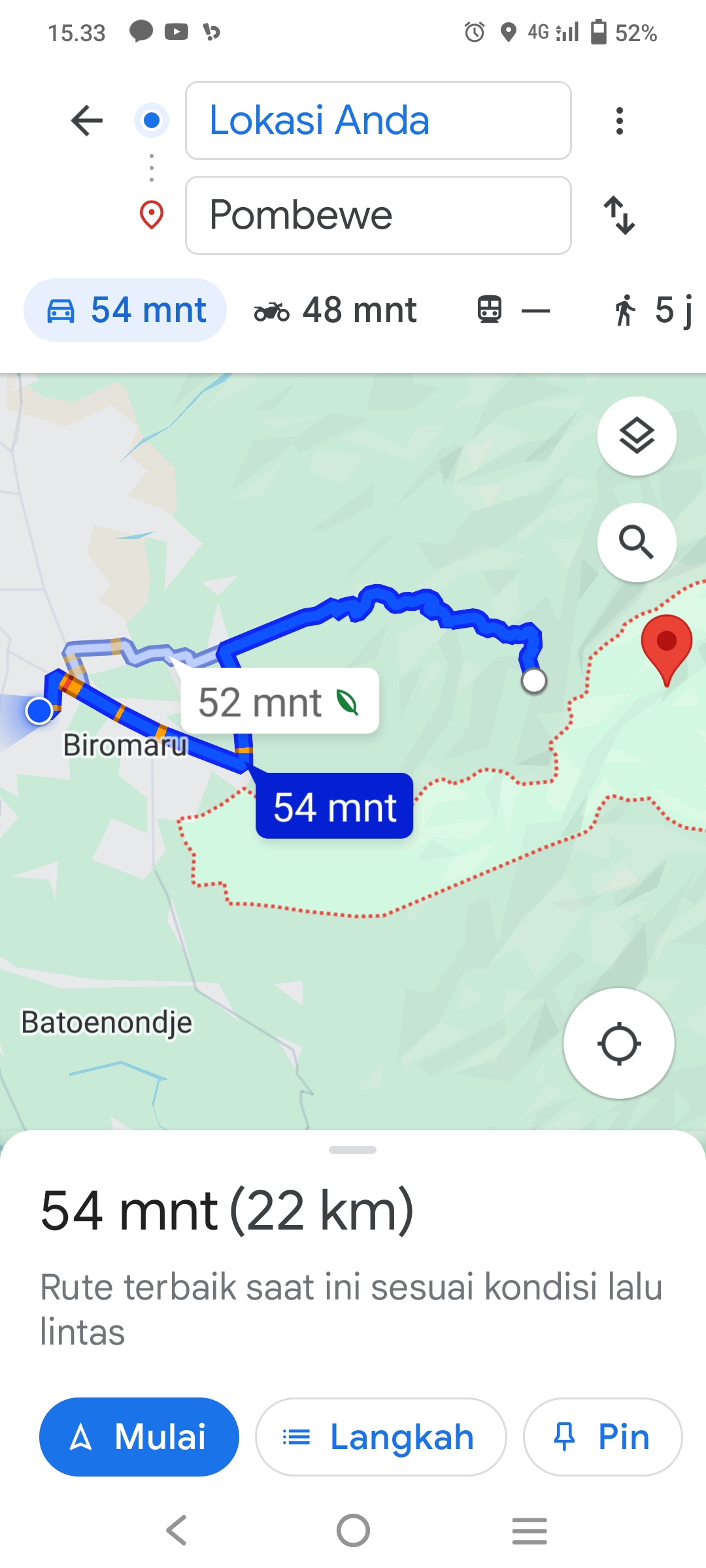
Task: Swap start and destination locations
Action: (619, 215)
